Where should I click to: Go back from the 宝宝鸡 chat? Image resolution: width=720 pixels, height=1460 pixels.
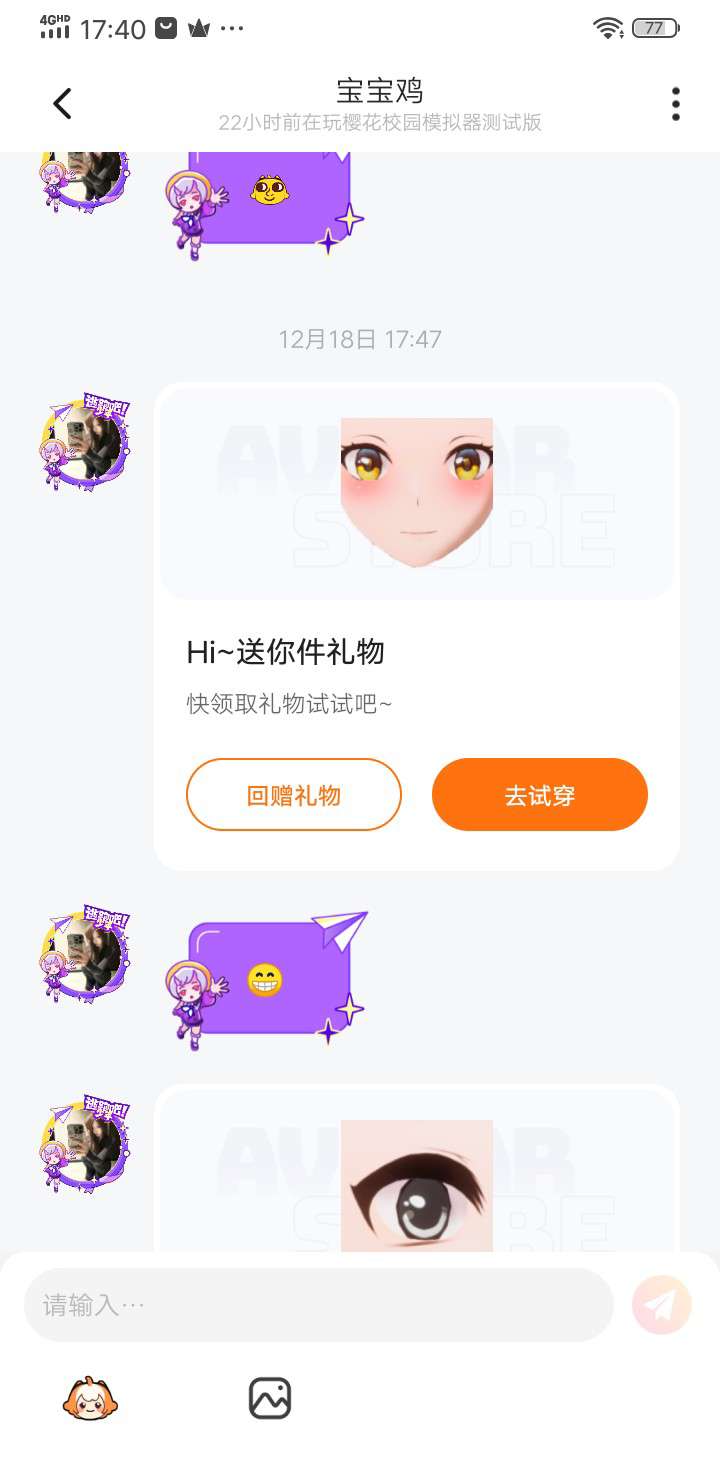coord(62,103)
